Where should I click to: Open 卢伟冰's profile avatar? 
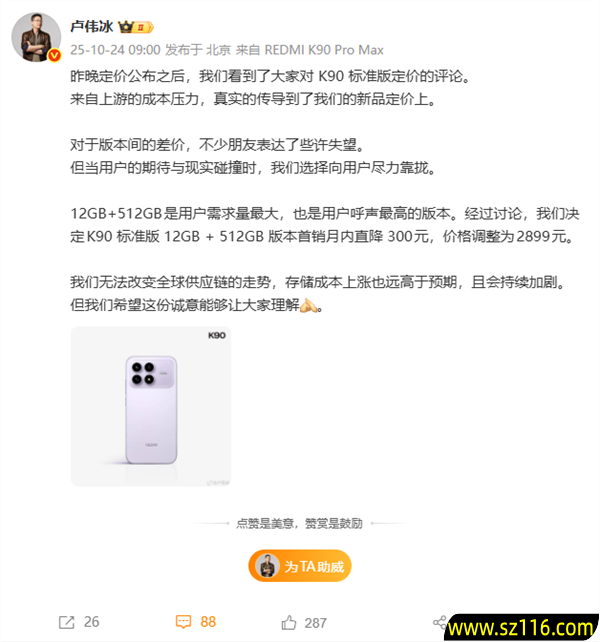(x=35, y=37)
